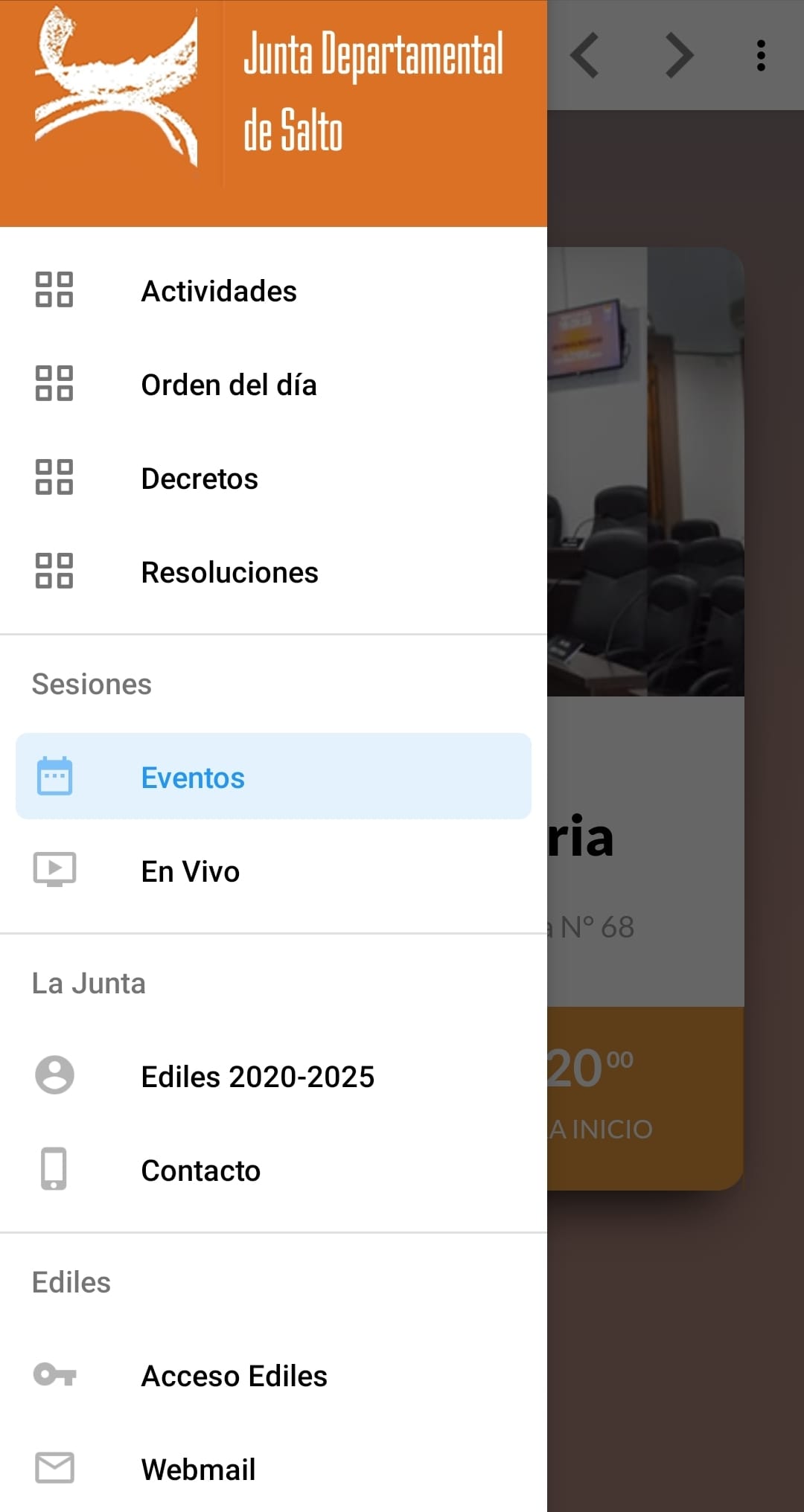This screenshot has height=1512, width=804.
Task: View Resoluciones
Action: [x=229, y=572]
